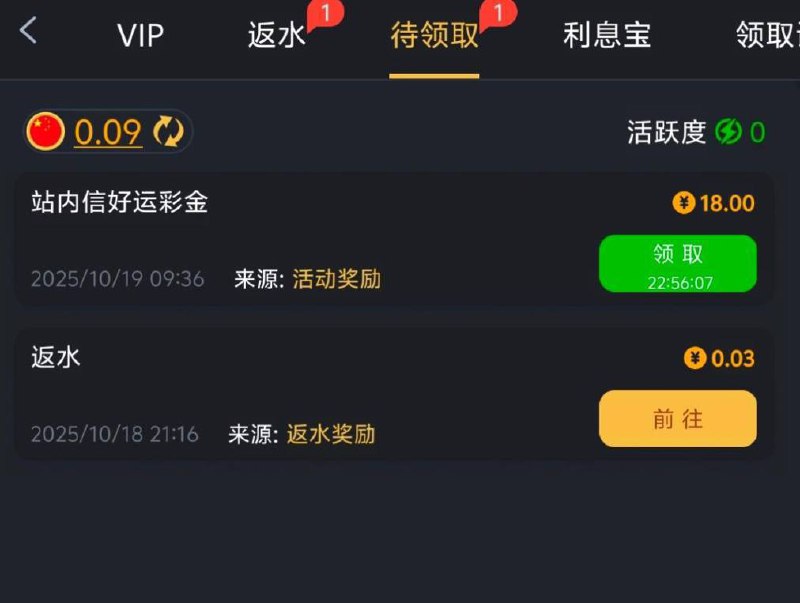Open the 返水 tab

point(277,36)
